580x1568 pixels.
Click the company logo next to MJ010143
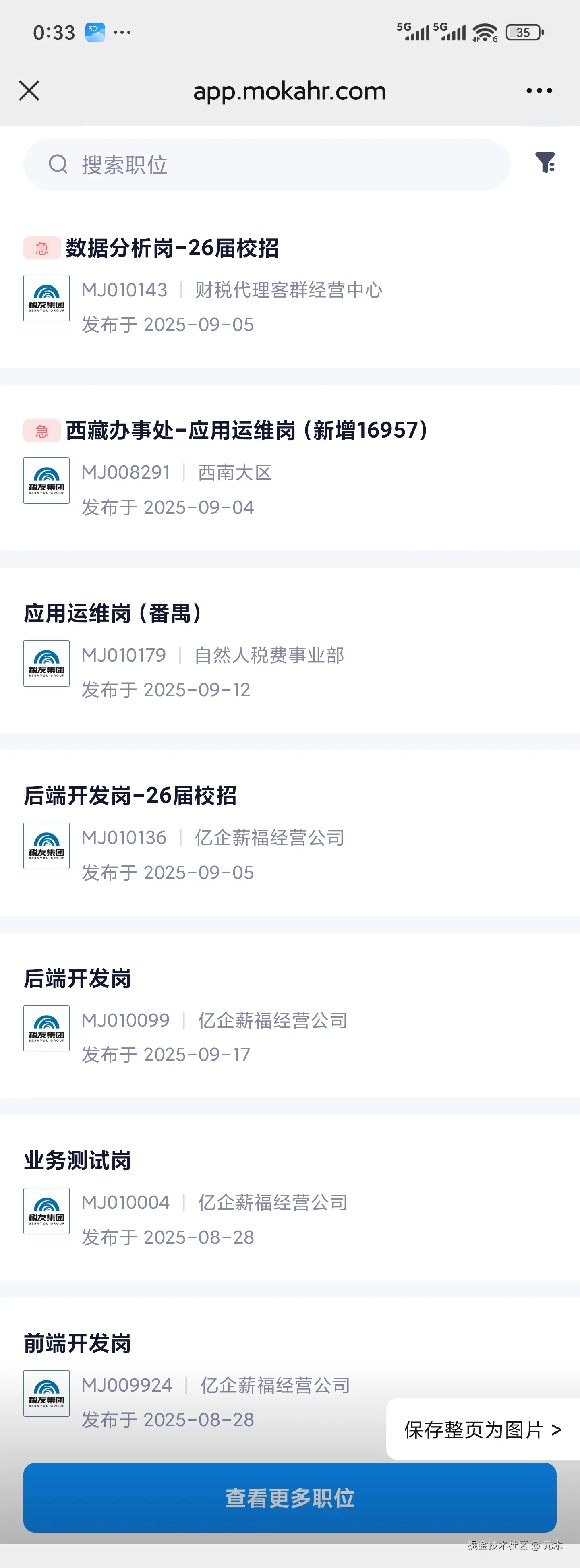(46, 298)
